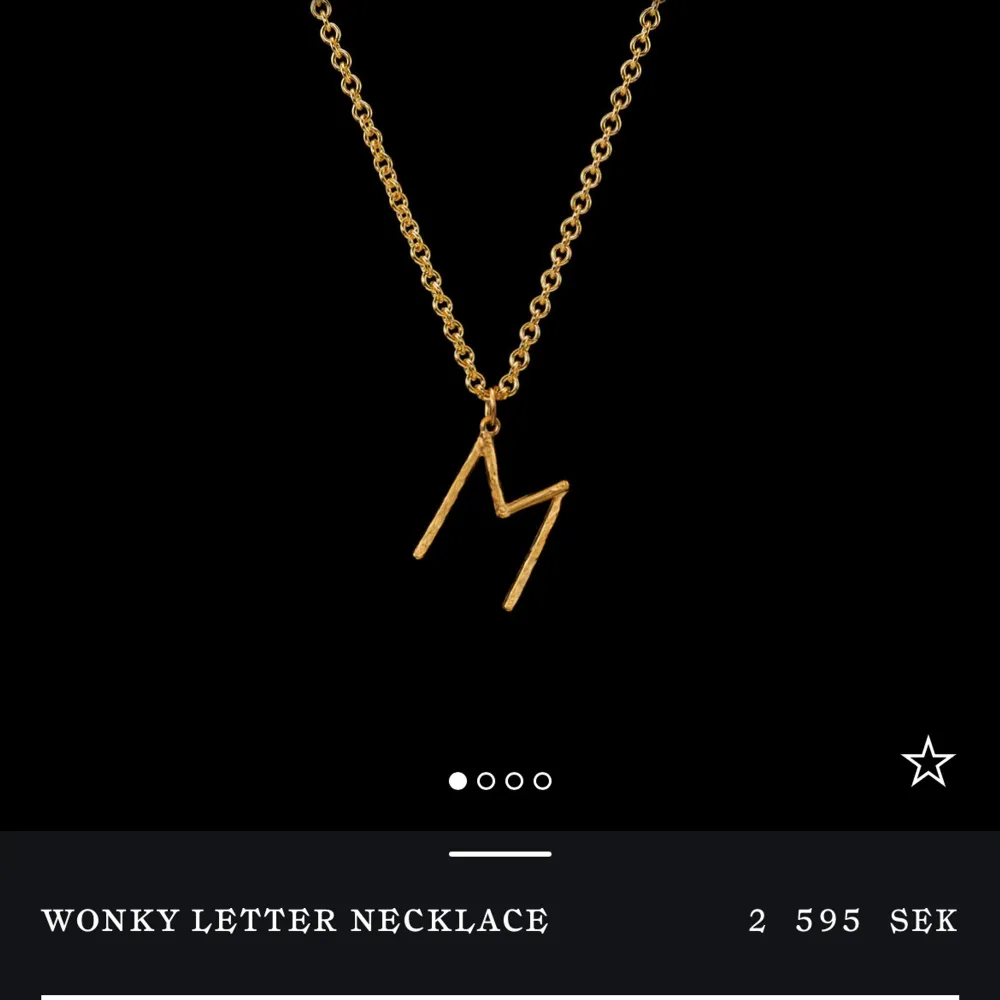Screen dimensions: 1000x1000
Task: Select the third image indicator dot
Action: pos(514,781)
